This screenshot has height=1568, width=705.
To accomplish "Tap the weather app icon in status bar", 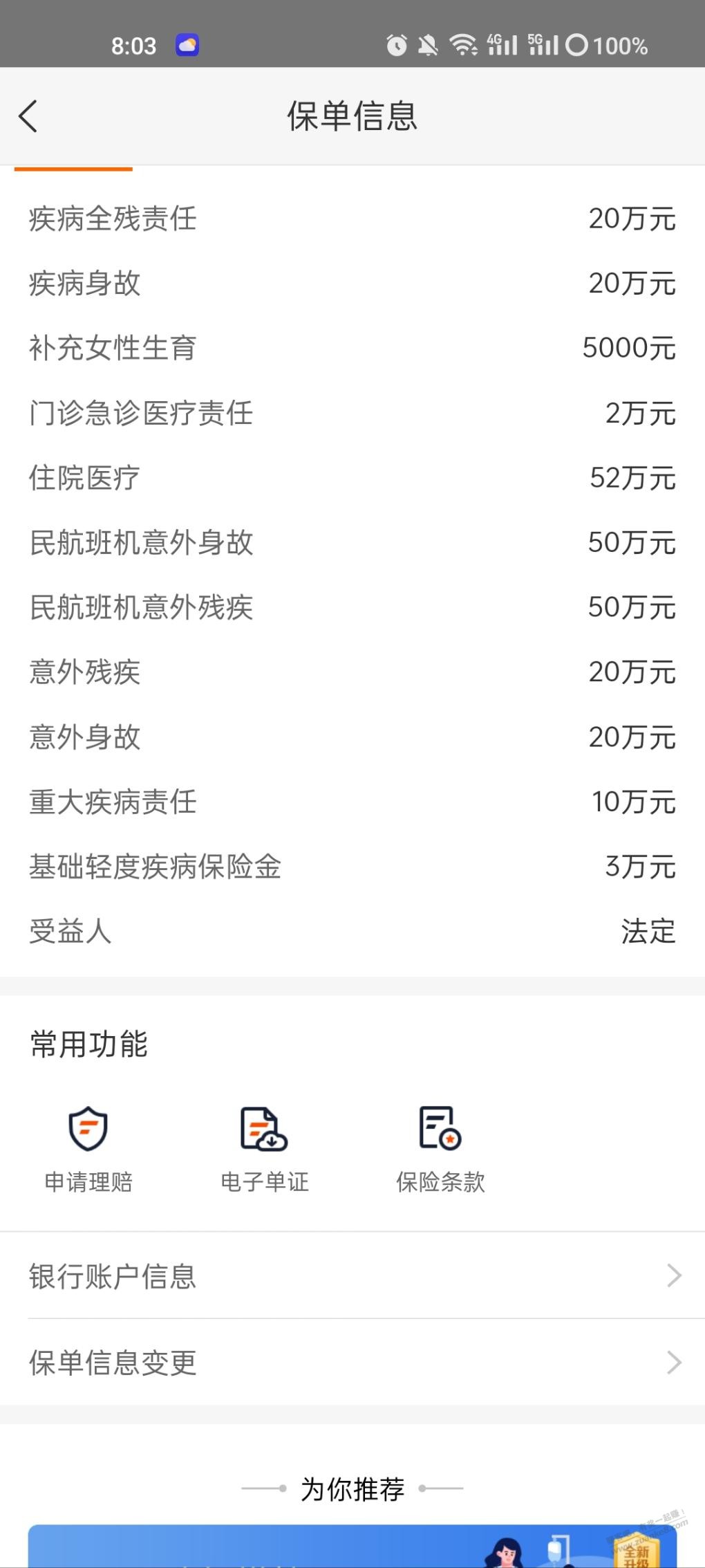I will [185, 45].
